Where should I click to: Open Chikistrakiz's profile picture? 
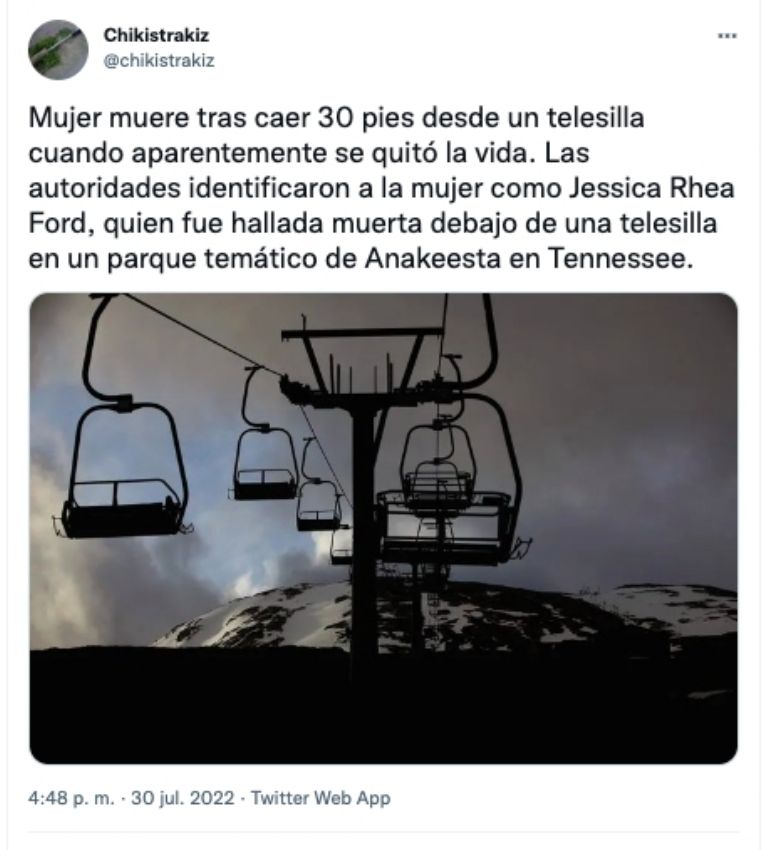tap(58, 49)
